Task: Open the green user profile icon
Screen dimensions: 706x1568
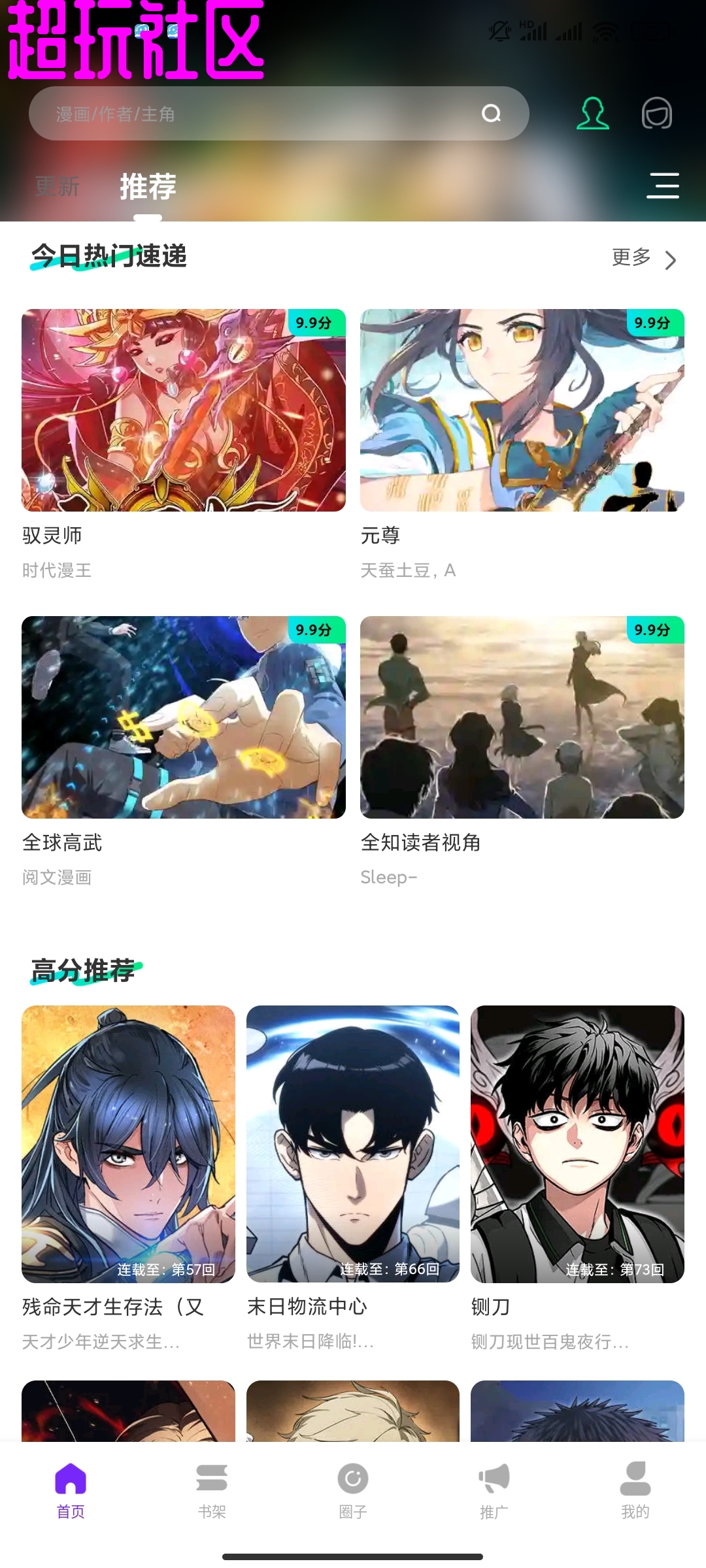Action: point(593,114)
